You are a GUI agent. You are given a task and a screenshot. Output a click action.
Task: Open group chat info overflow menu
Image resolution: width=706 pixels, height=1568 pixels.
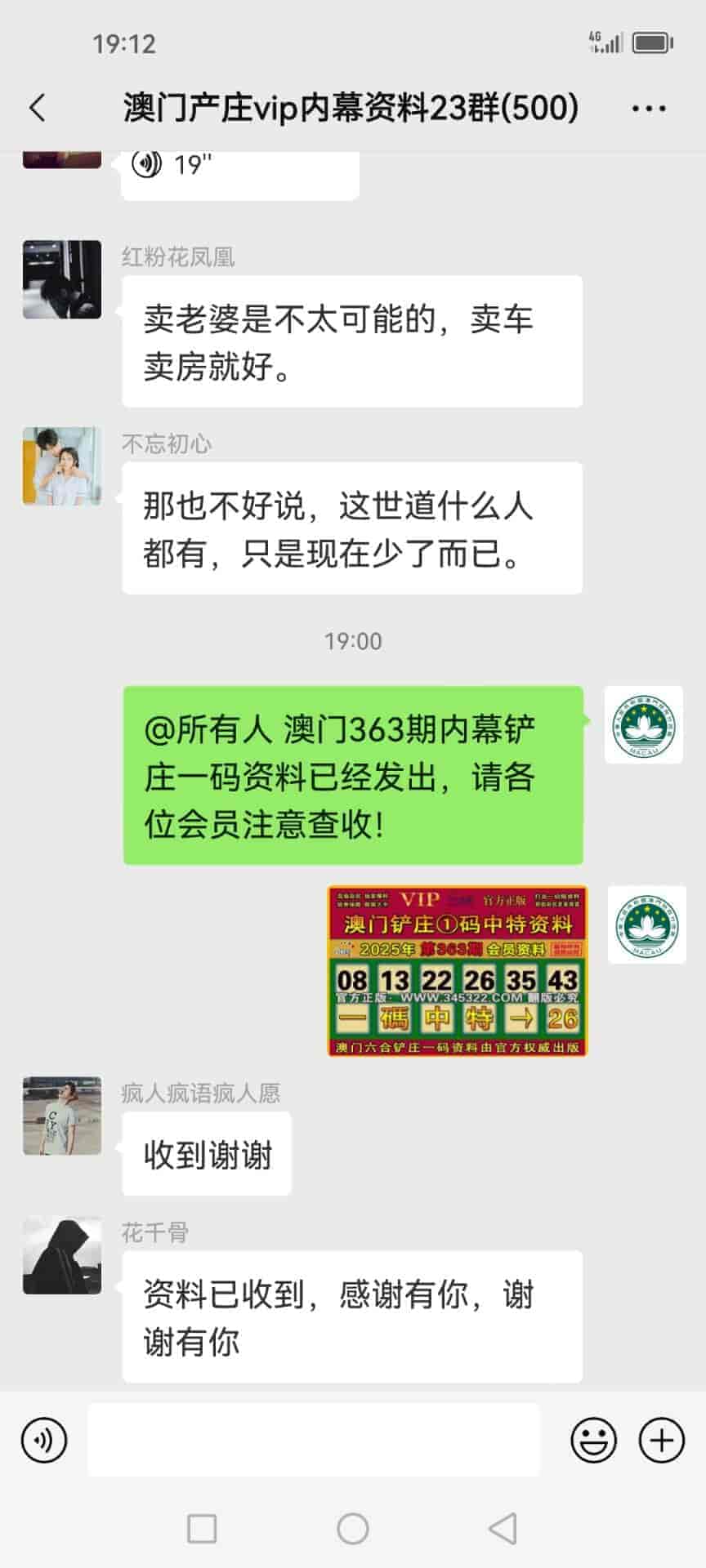click(x=649, y=108)
